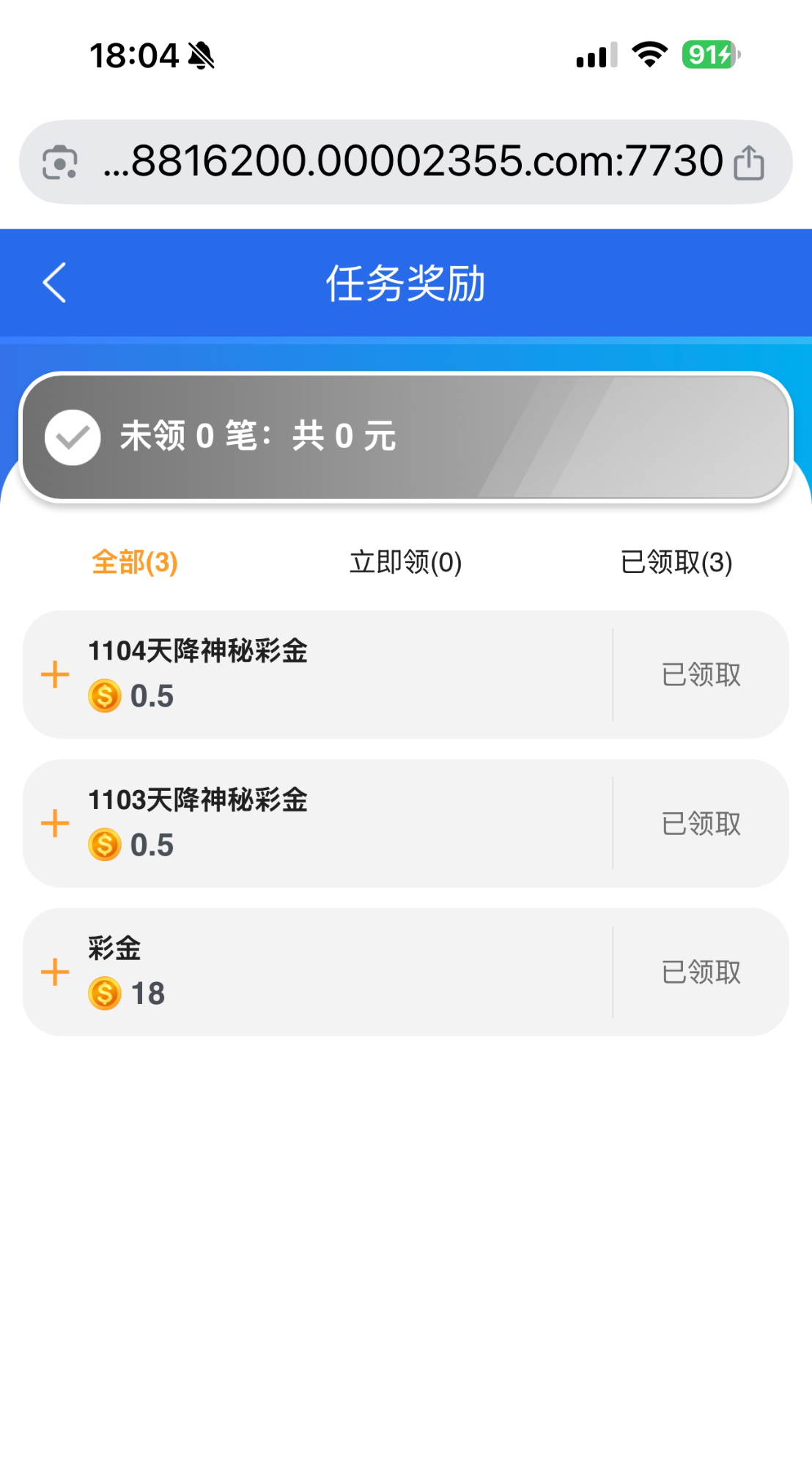Image resolution: width=812 pixels, height=1468 pixels.
Task: Tap 已领取 on the 1104天降神秘彩金 reward
Action: (x=701, y=675)
